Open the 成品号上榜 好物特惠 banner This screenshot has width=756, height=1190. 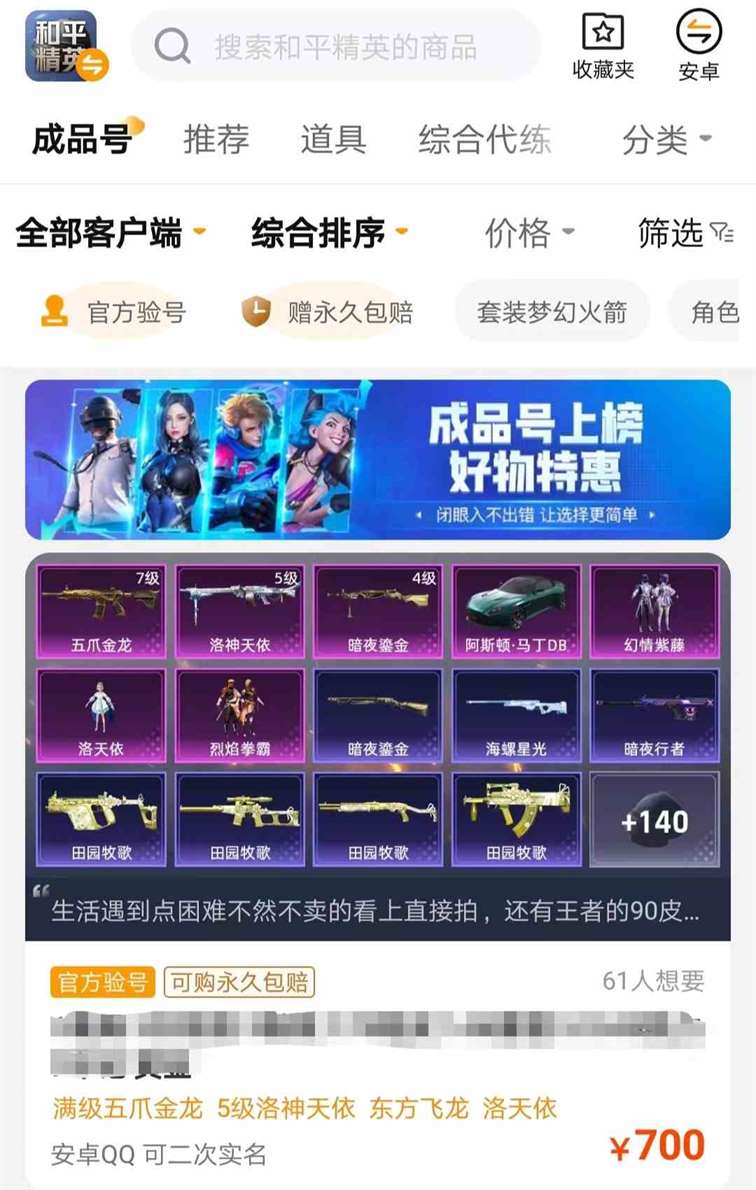click(378, 460)
